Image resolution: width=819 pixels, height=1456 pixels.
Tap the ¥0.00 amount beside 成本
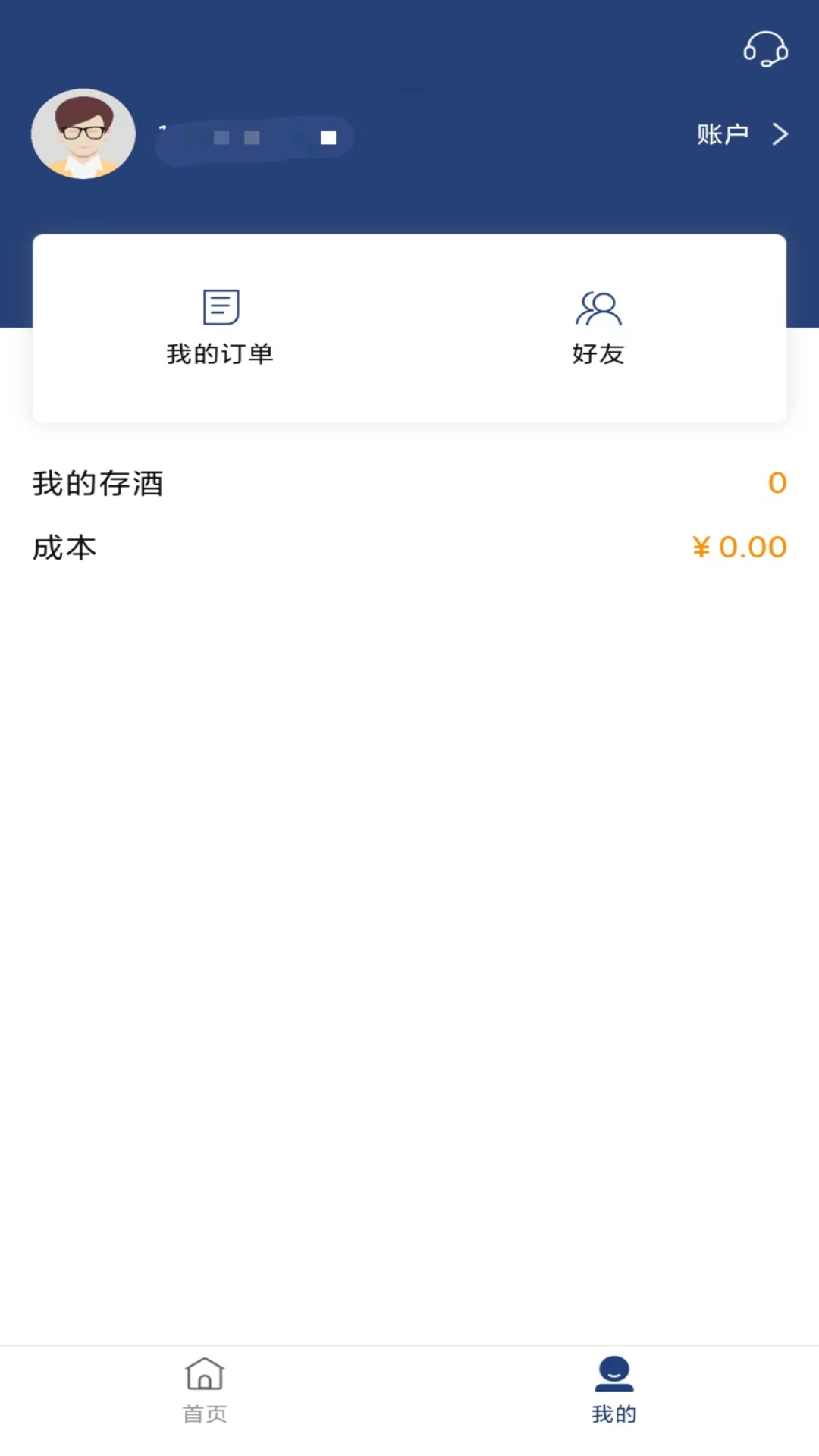[x=738, y=548]
